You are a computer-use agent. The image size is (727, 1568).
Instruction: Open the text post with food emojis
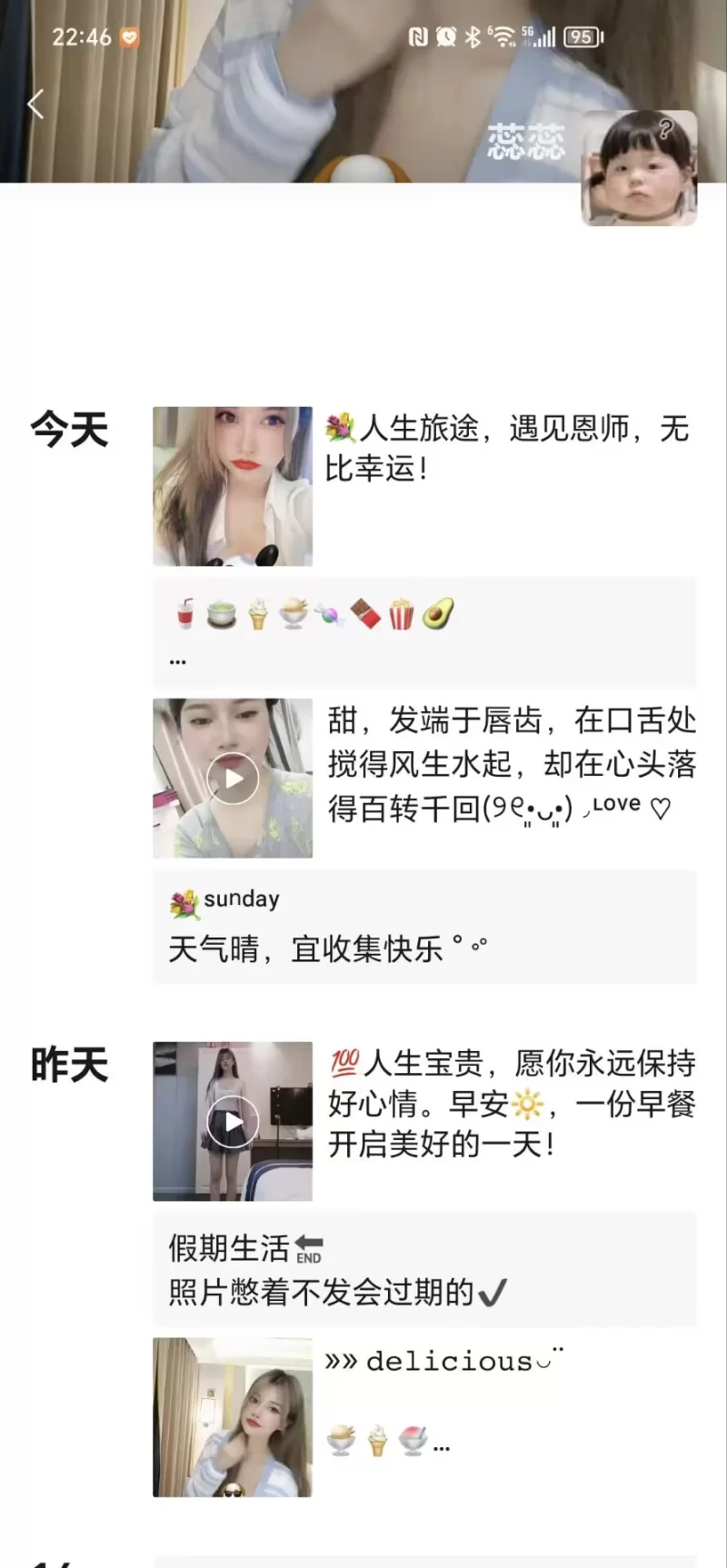423,632
